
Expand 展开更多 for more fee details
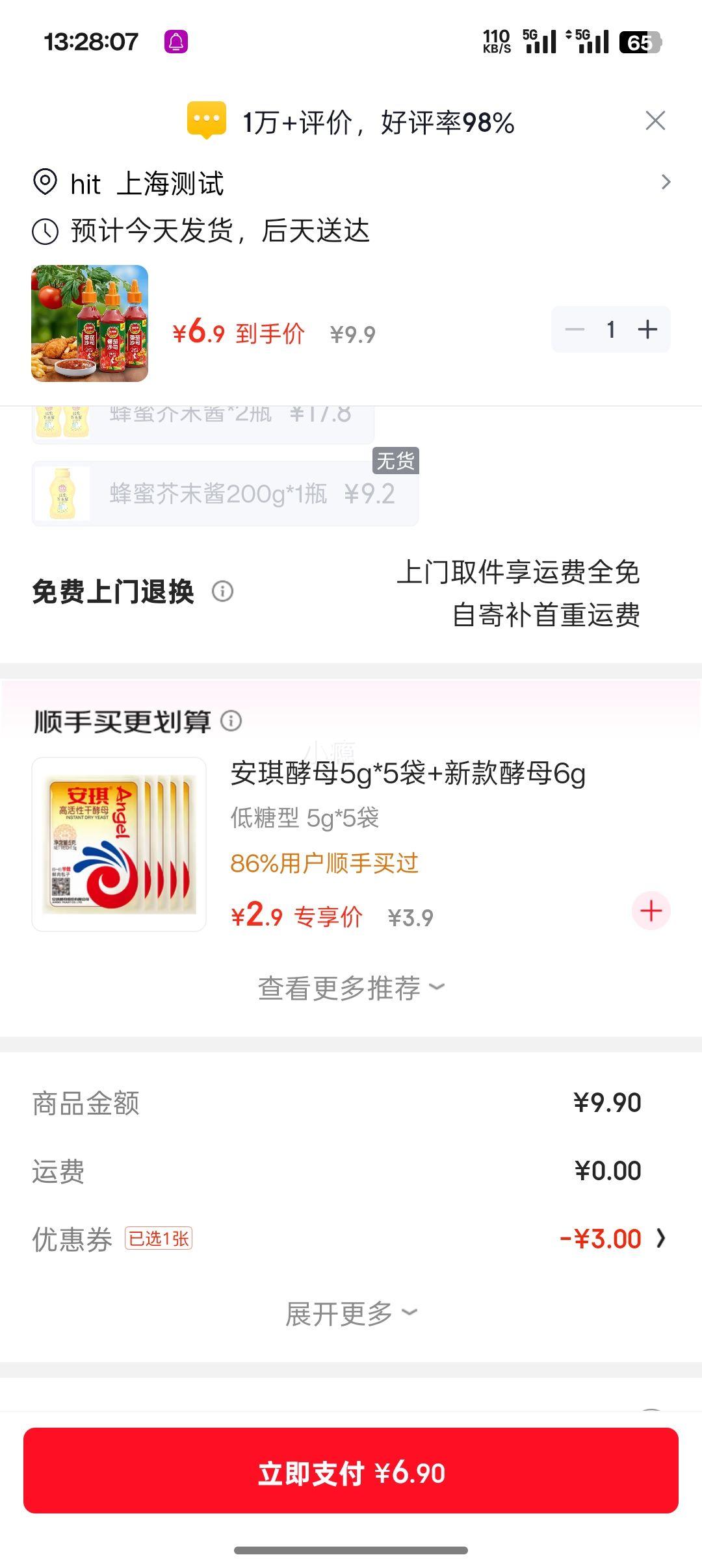351,1312
